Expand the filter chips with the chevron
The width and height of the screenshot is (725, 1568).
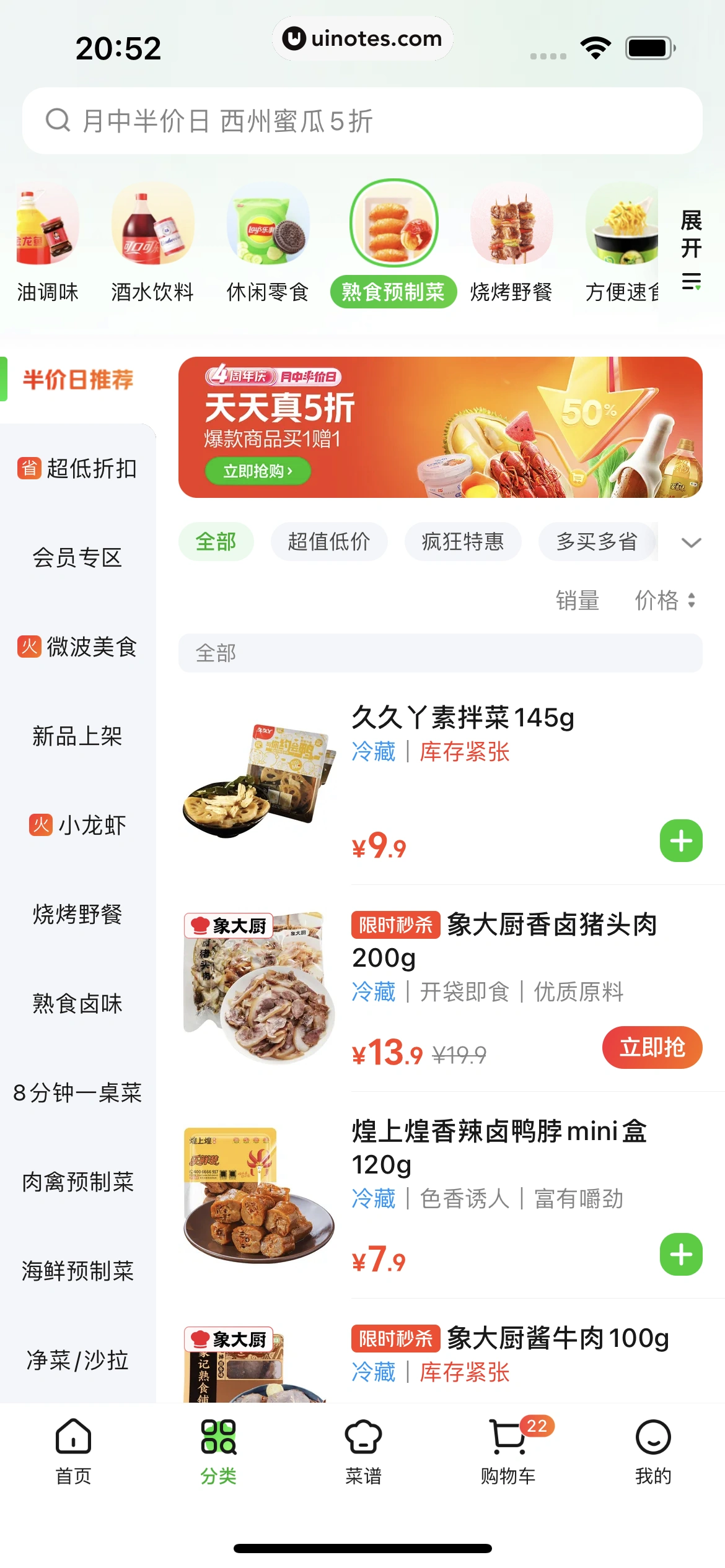point(691,542)
